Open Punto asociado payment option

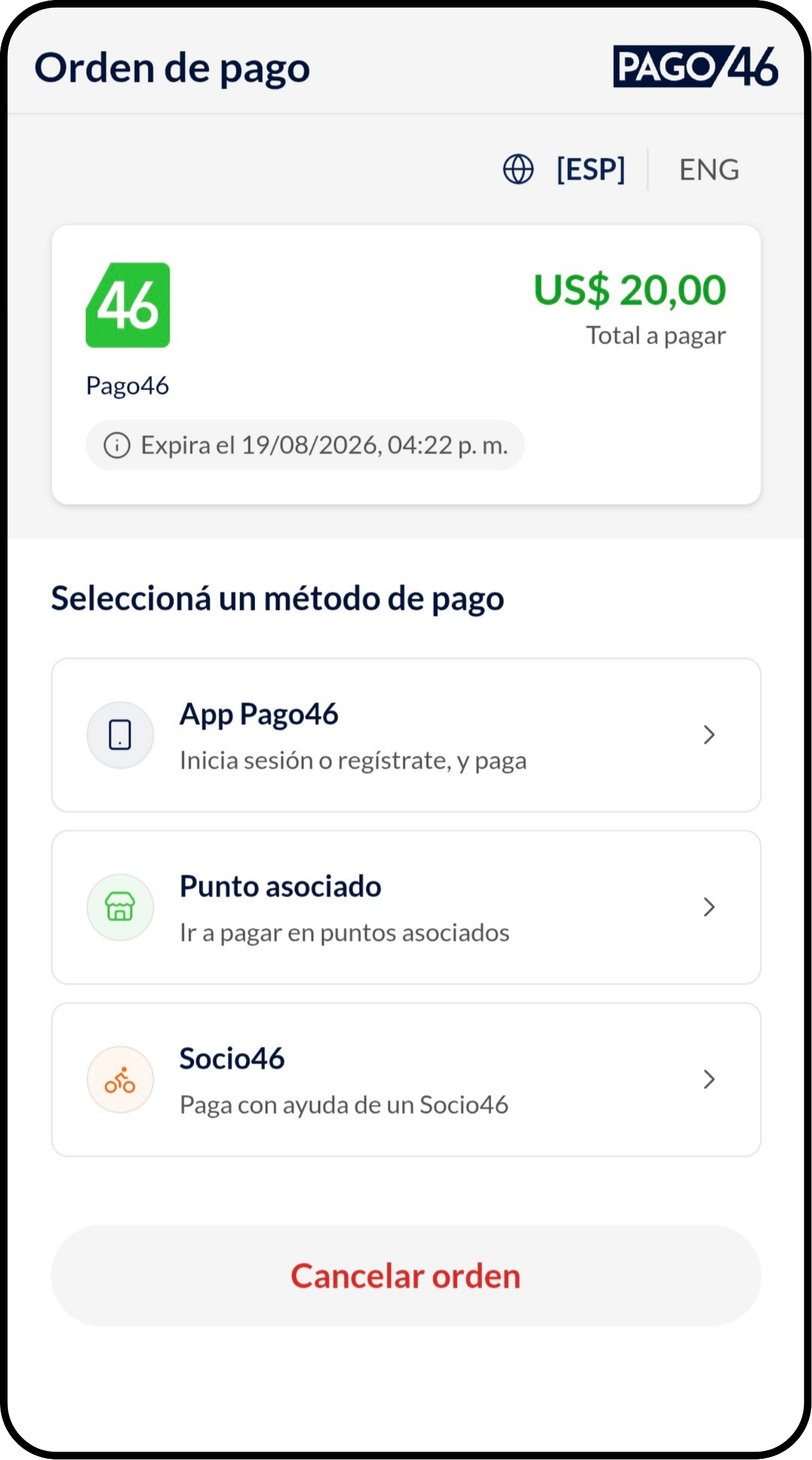[x=406, y=907]
